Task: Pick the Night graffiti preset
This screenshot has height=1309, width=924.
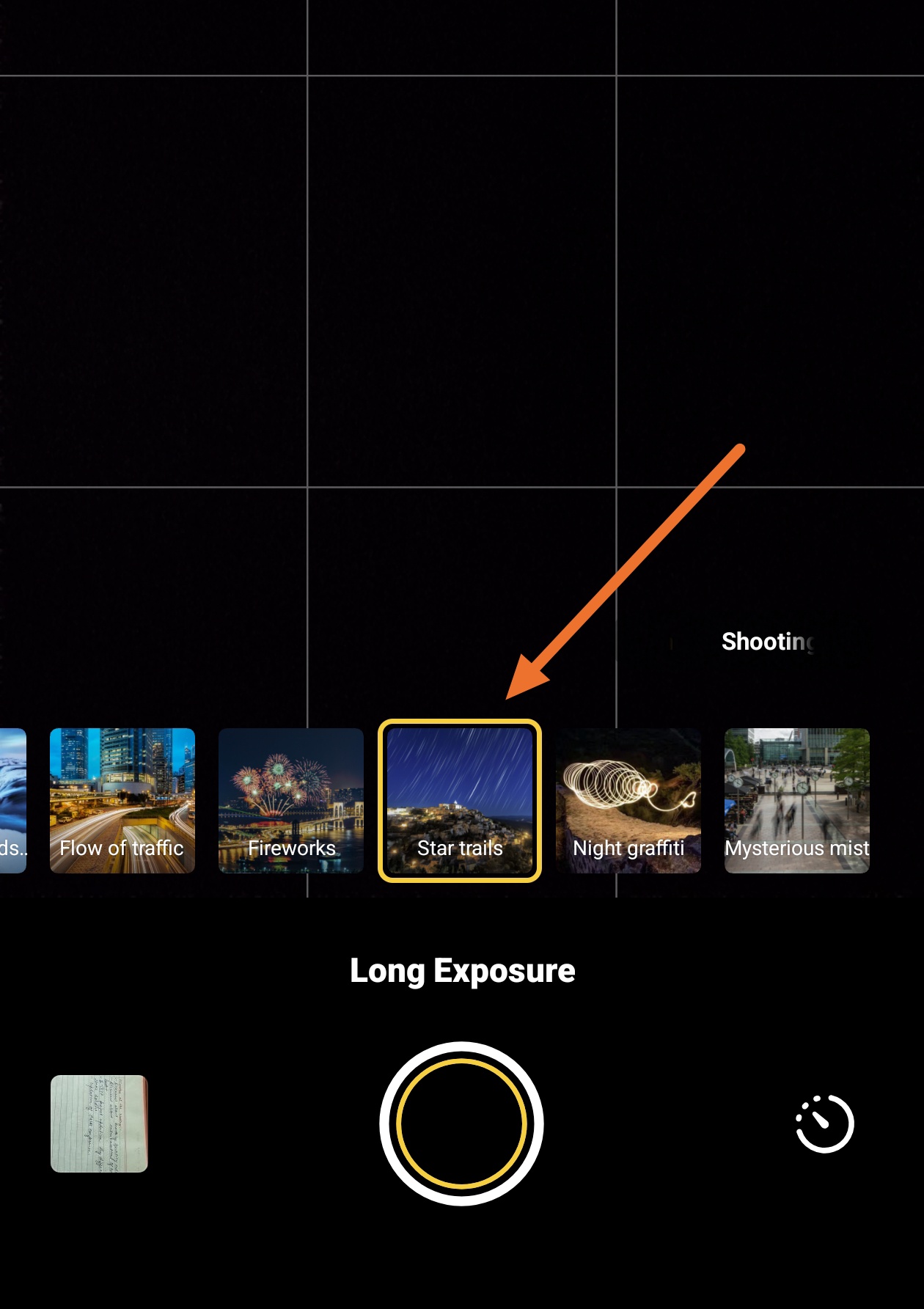Action: point(628,800)
